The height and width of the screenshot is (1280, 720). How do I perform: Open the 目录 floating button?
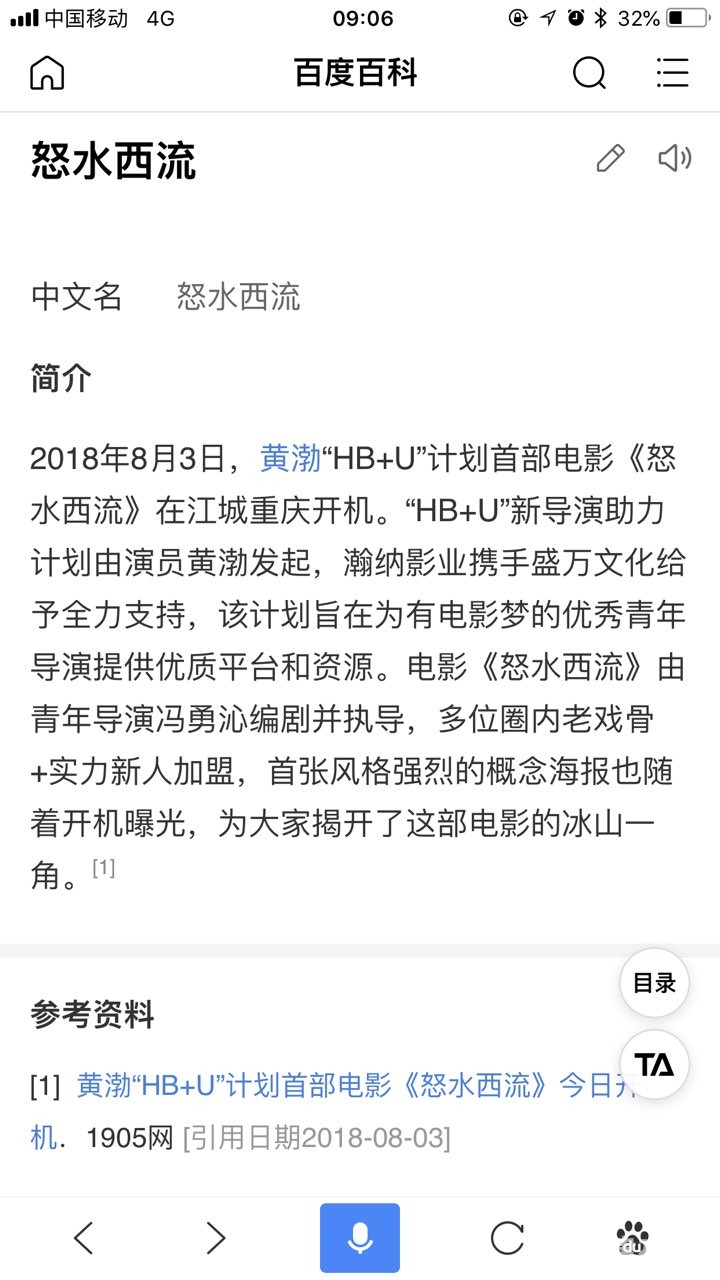pyautogui.click(x=655, y=983)
